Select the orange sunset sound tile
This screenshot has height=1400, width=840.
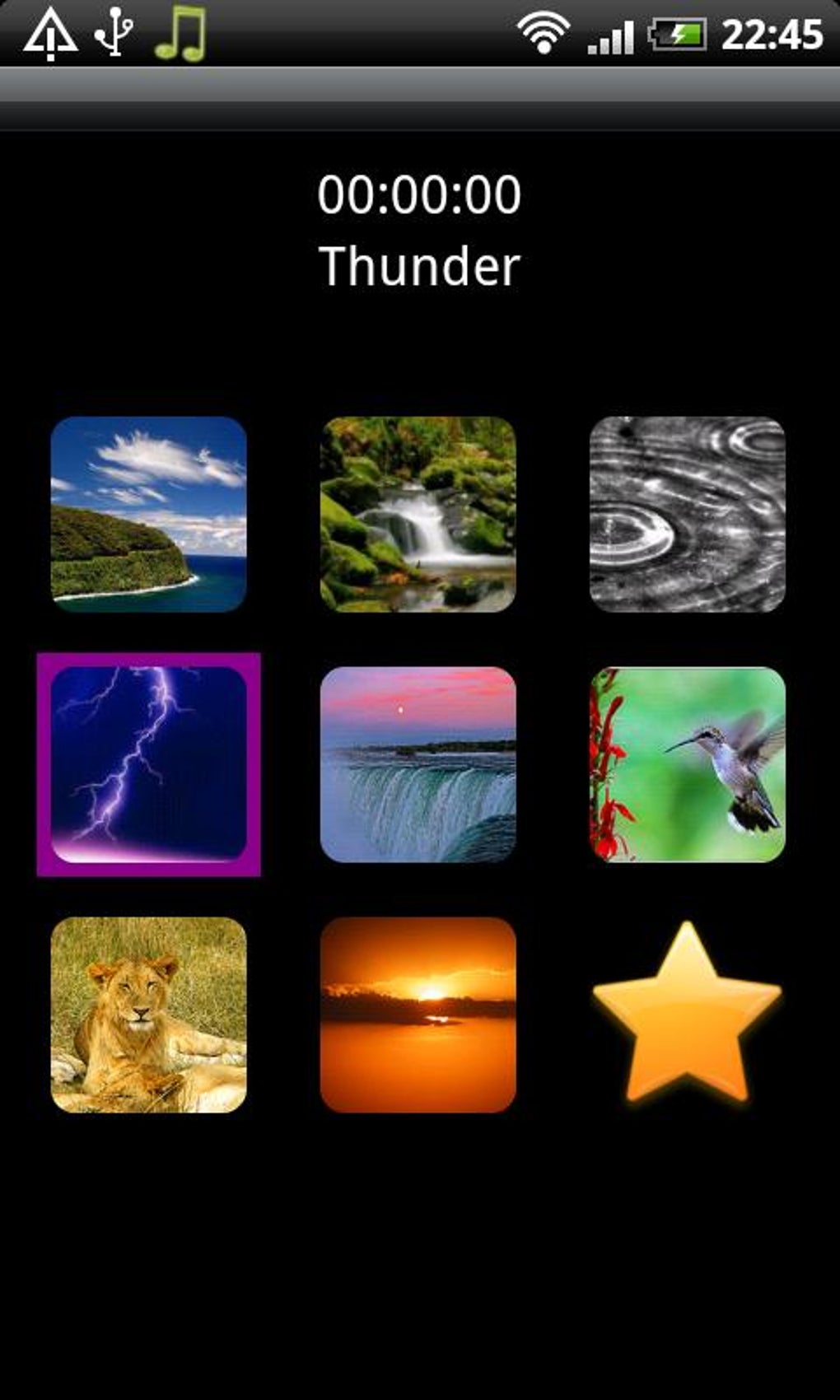click(x=418, y=1015)
